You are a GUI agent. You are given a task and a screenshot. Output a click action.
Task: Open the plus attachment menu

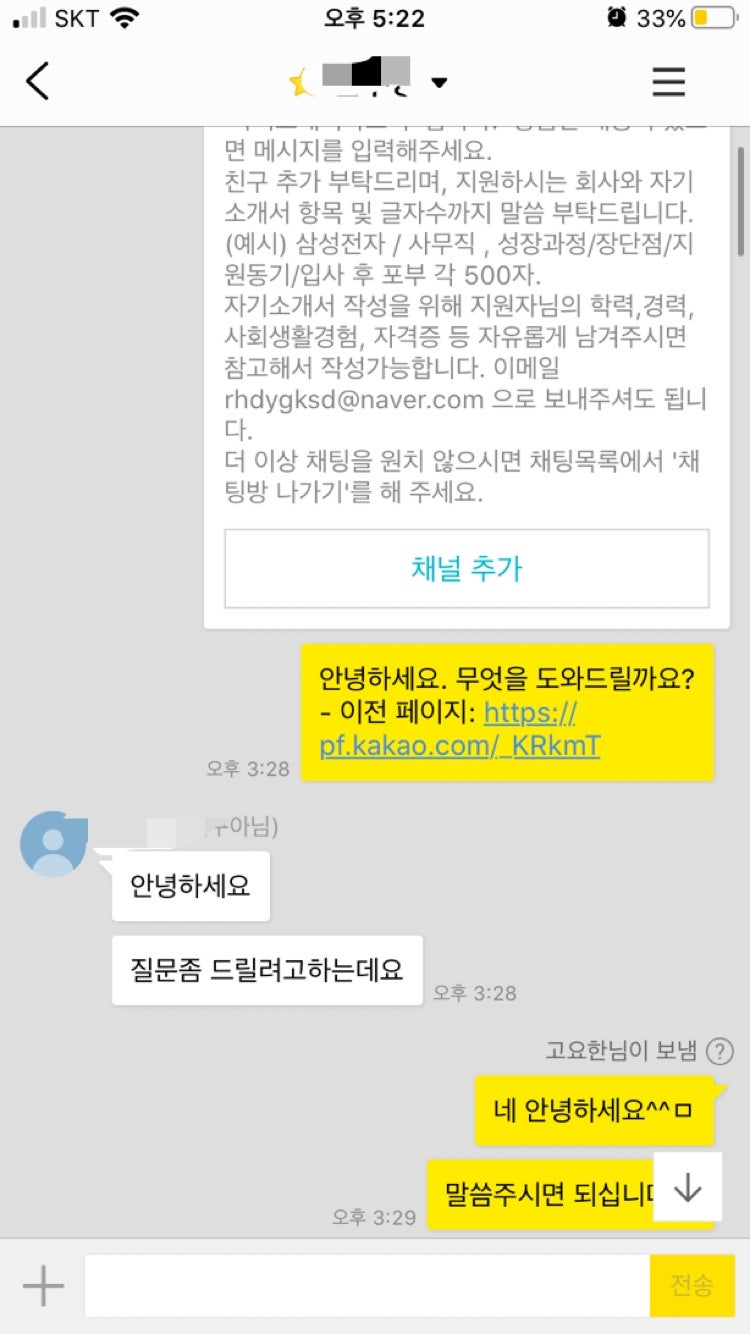(43, 1285)
